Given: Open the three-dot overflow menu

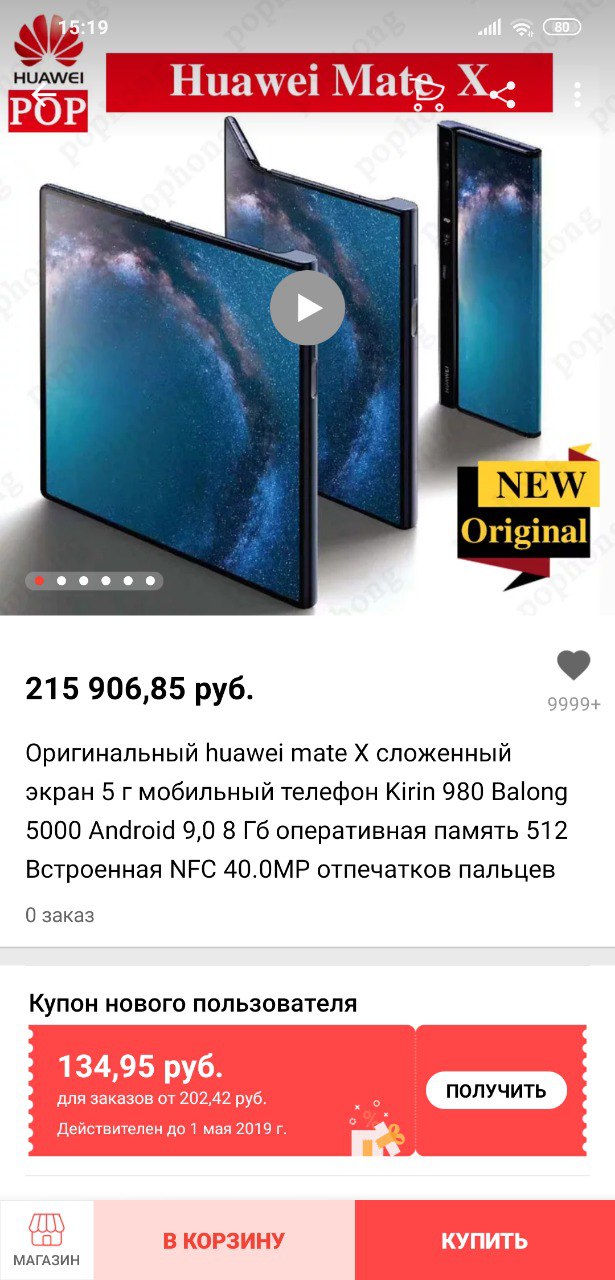Looking at the screenshot, I should (578, 95).
